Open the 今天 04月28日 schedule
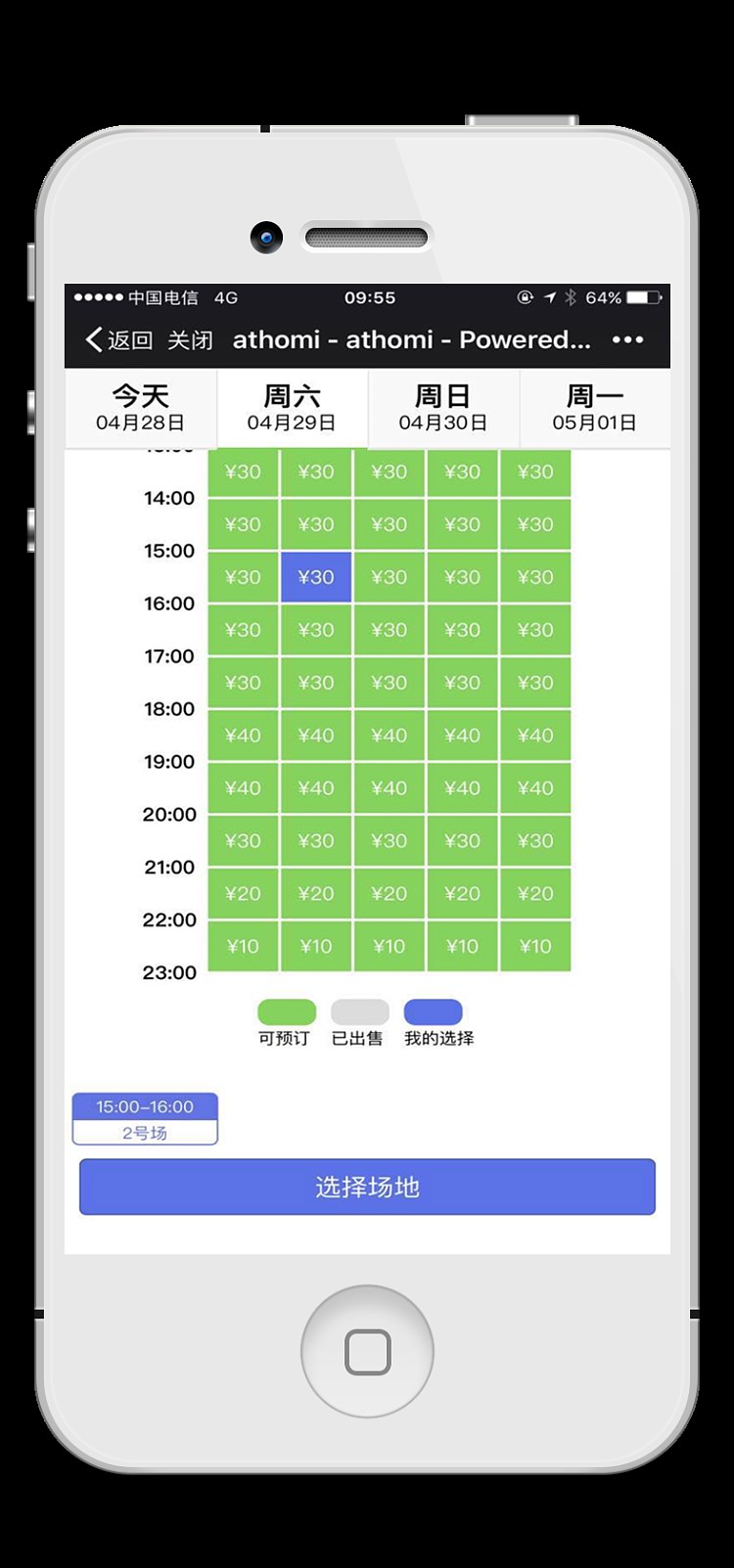 pyautogui.click(x=139, y=408)
